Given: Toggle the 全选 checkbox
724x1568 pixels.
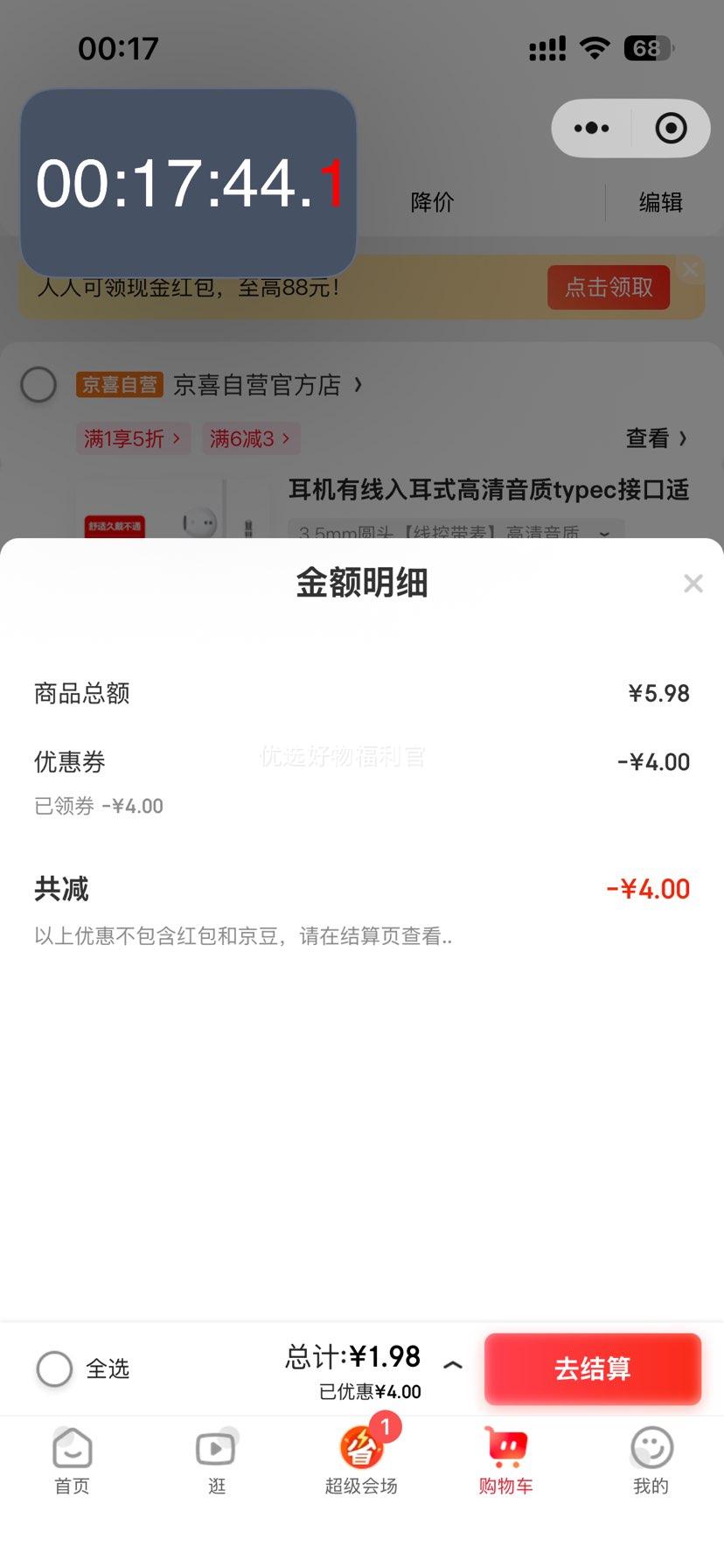Looking at the screenshot, I should [54, 1368].
